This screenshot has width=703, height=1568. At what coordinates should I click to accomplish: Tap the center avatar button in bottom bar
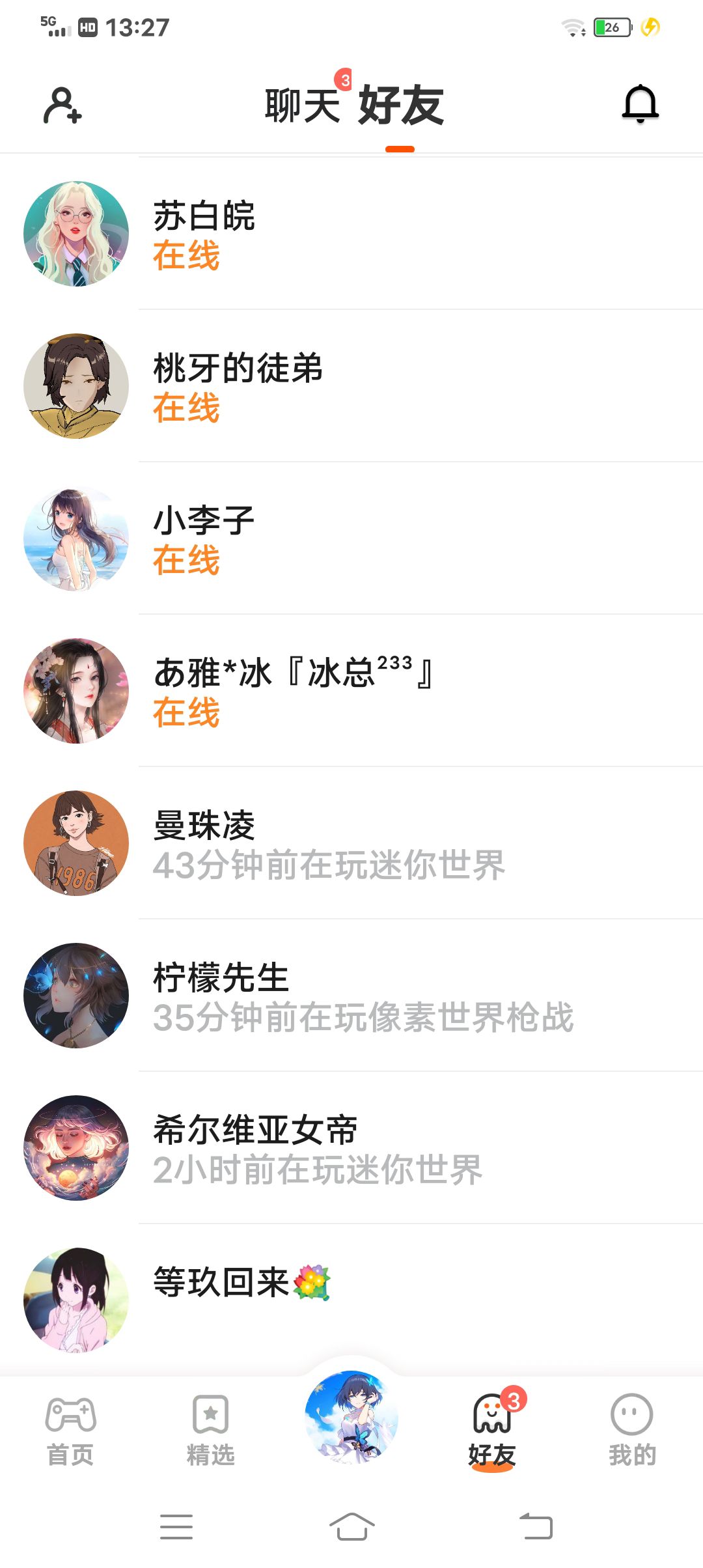click(x=351, y=1417)
